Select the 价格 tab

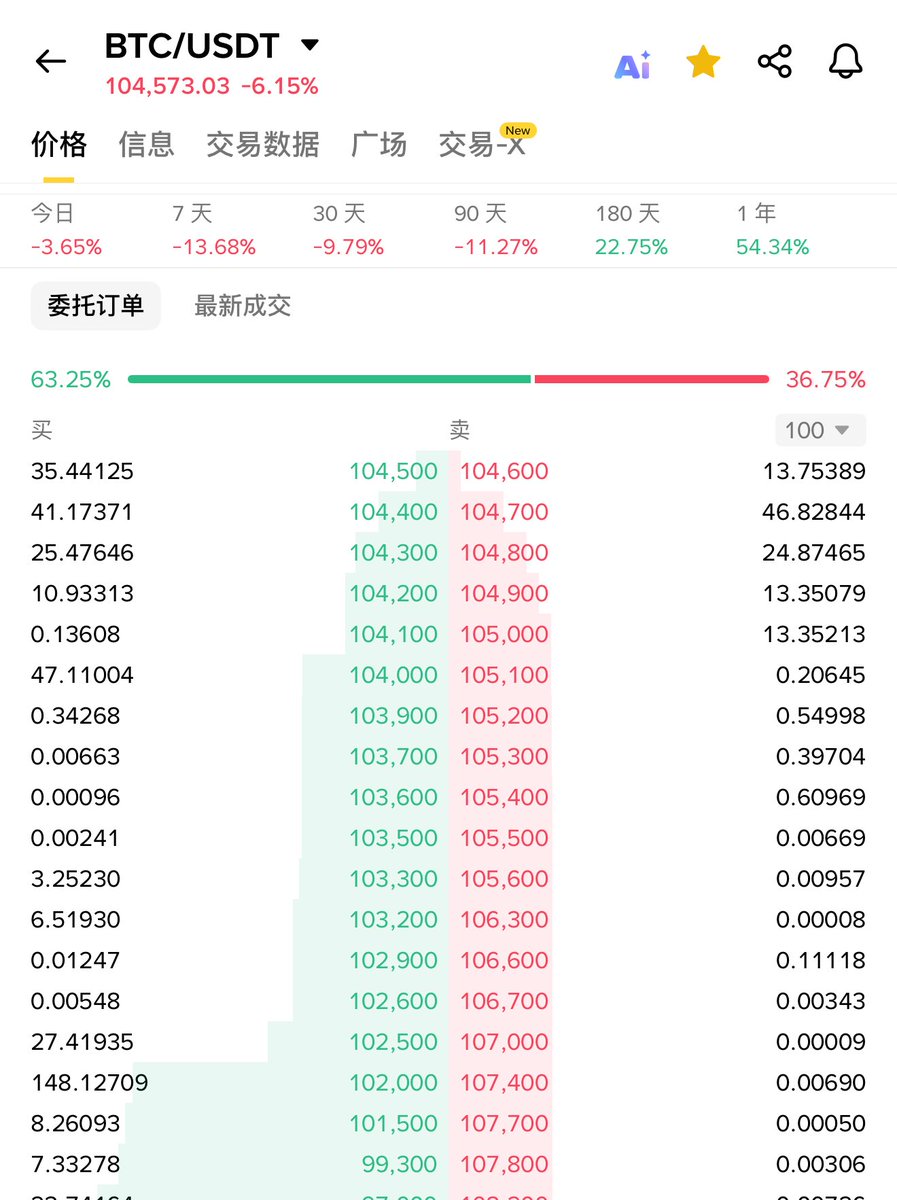click(59, 145)
